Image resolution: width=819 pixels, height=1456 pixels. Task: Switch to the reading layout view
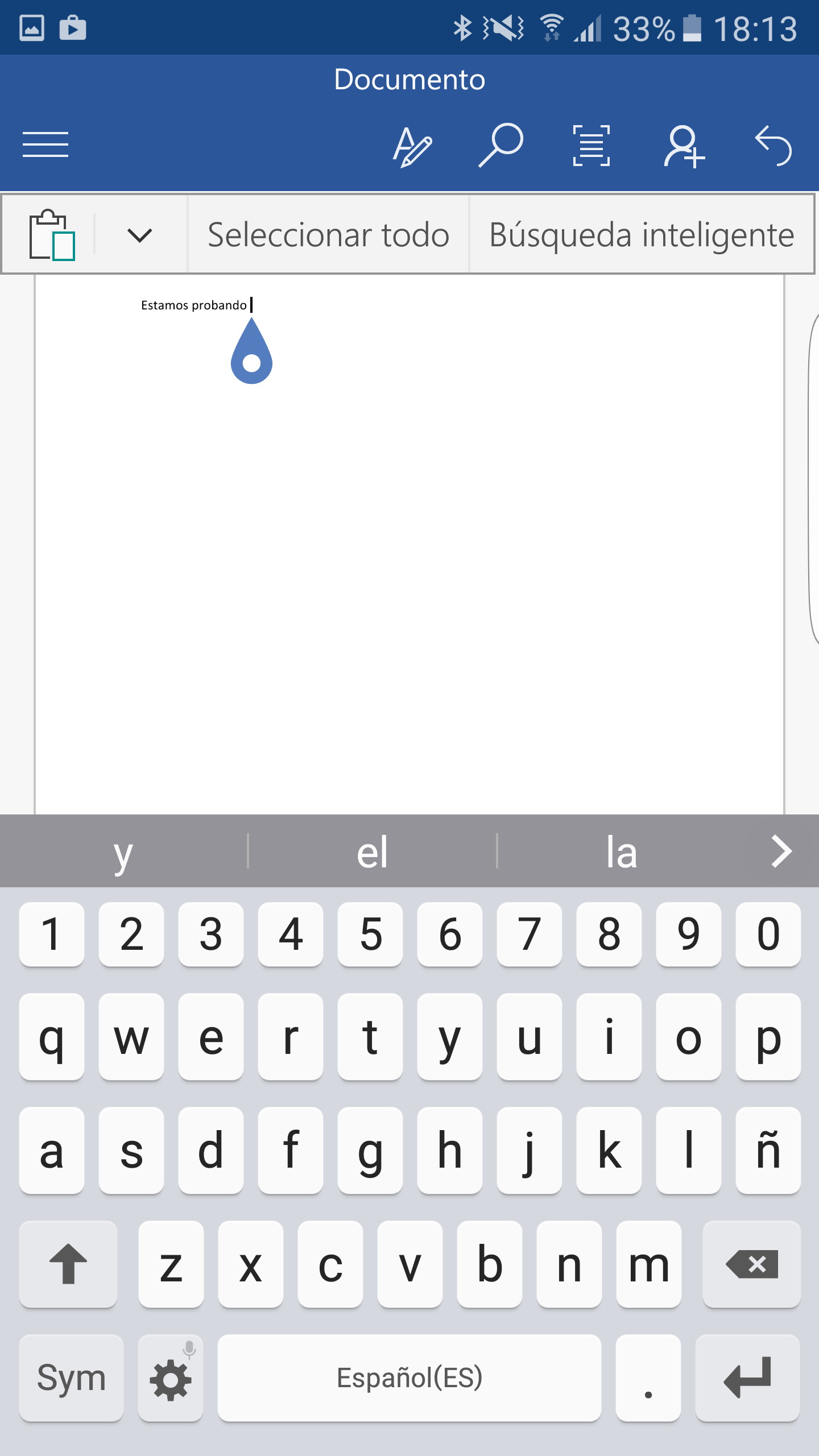coord(591,146)
